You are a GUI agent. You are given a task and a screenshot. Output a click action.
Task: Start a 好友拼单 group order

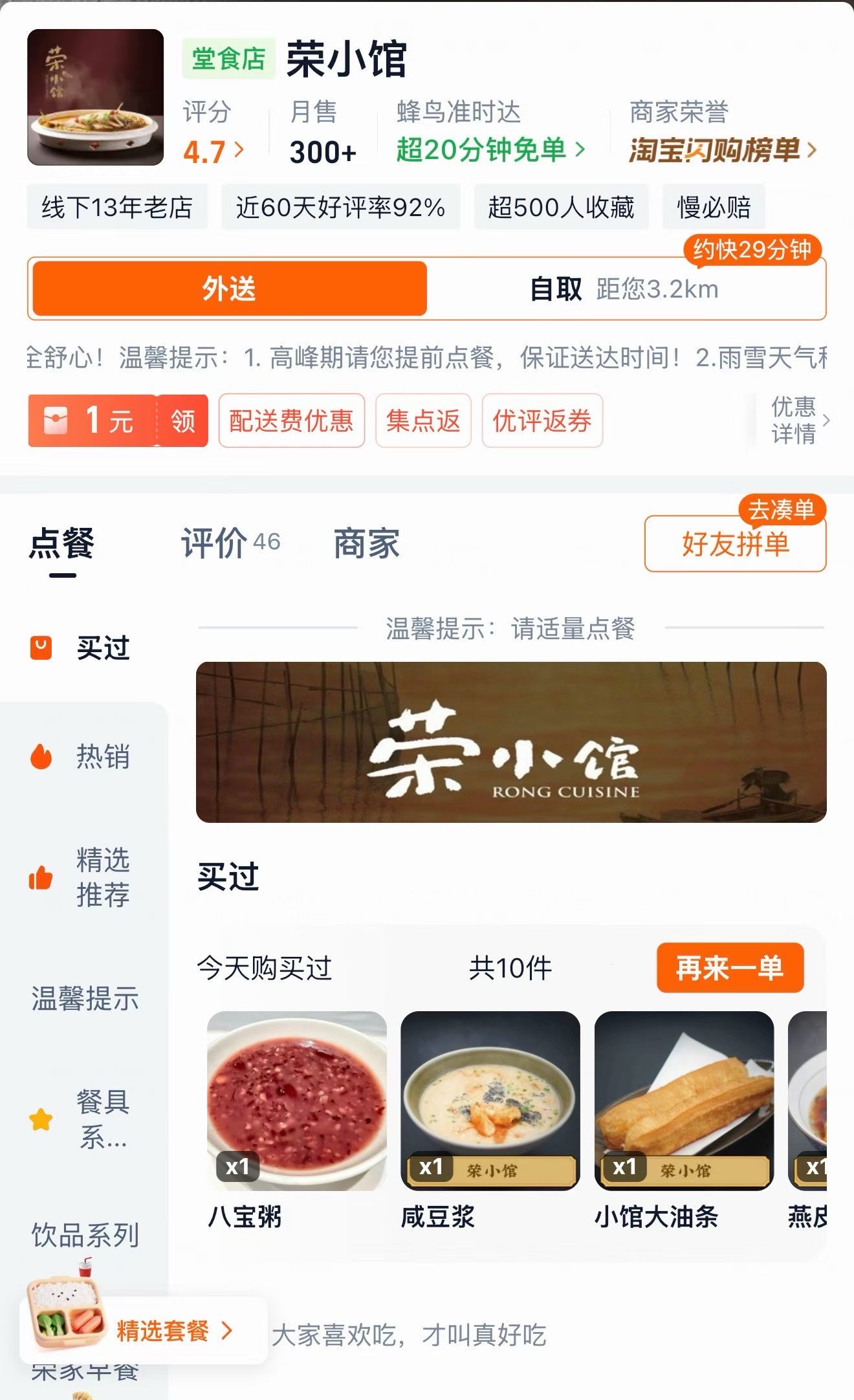pyautogui.click(x=736, y=543)
